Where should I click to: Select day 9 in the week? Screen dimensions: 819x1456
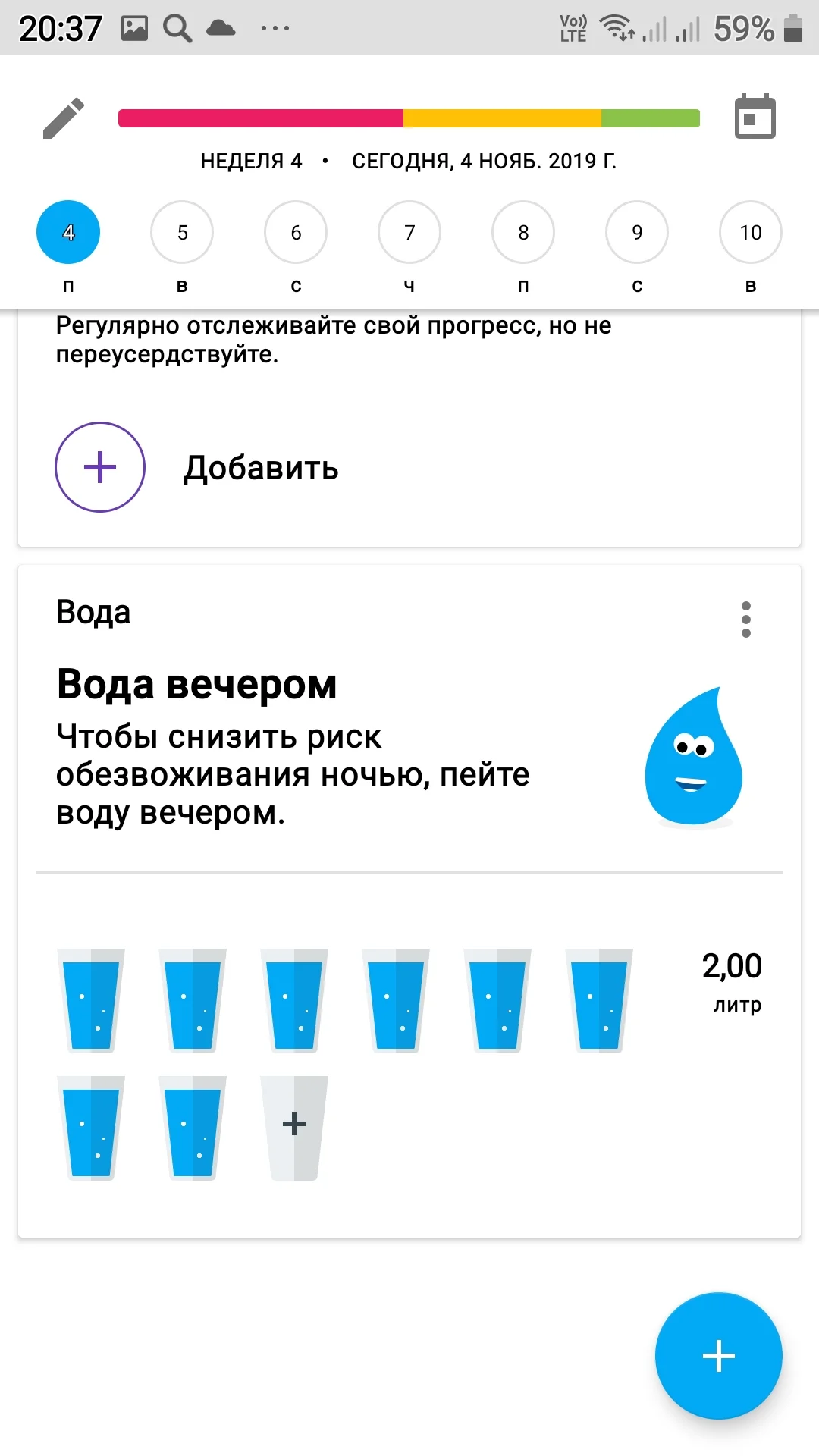click(637, 232)
